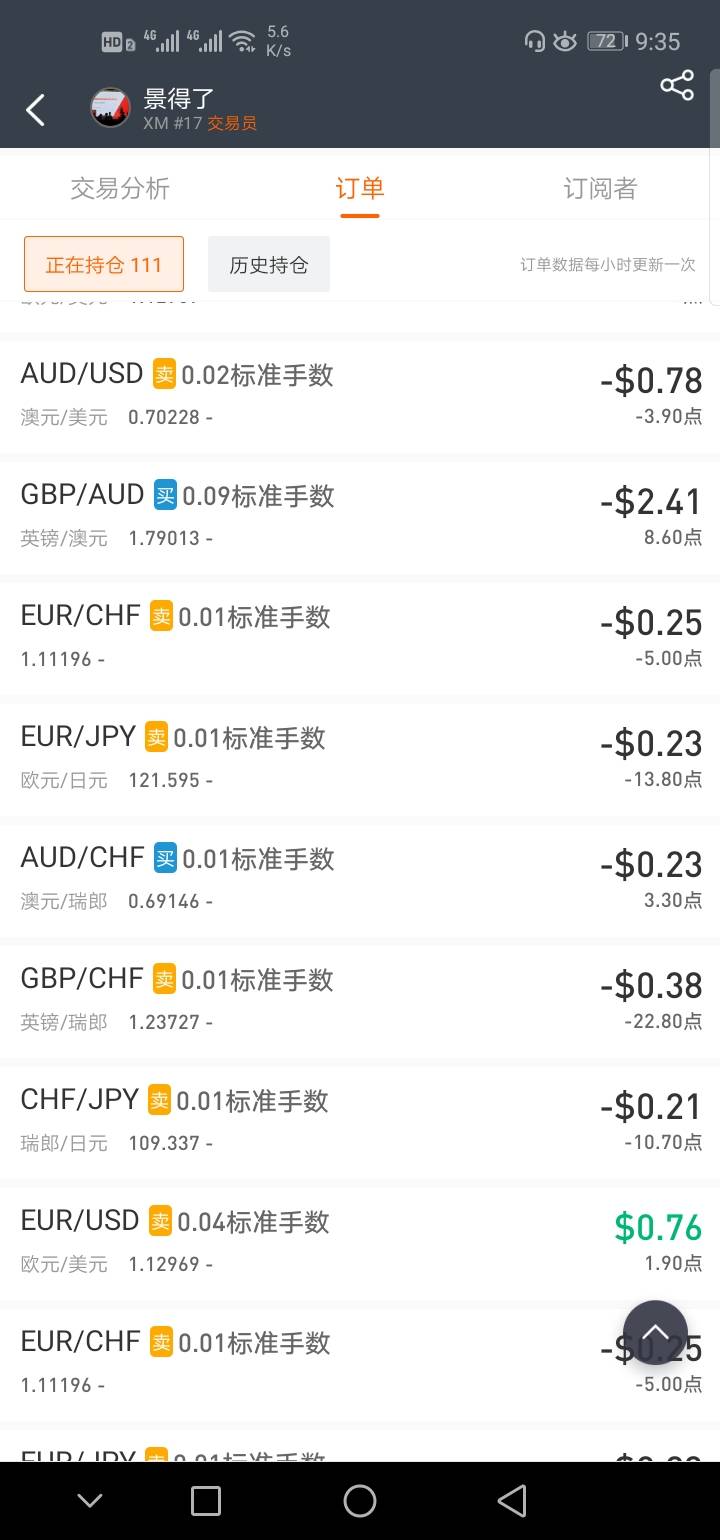Show 历史持仓 history positions
The height and width of the screenshot is (1540, 720).
tap(269, 264)
